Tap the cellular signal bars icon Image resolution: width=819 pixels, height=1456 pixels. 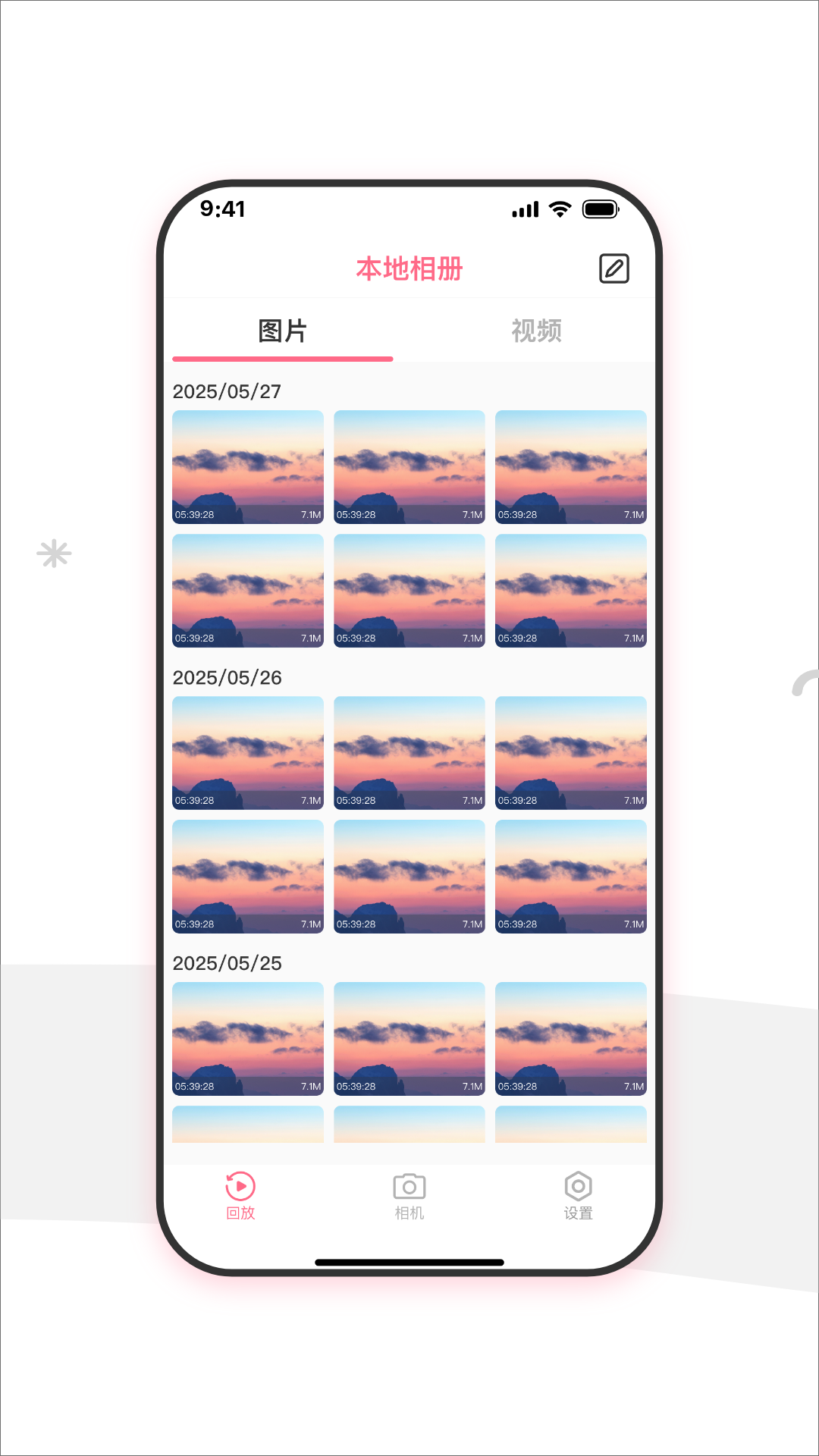click(x=523, y=209)
